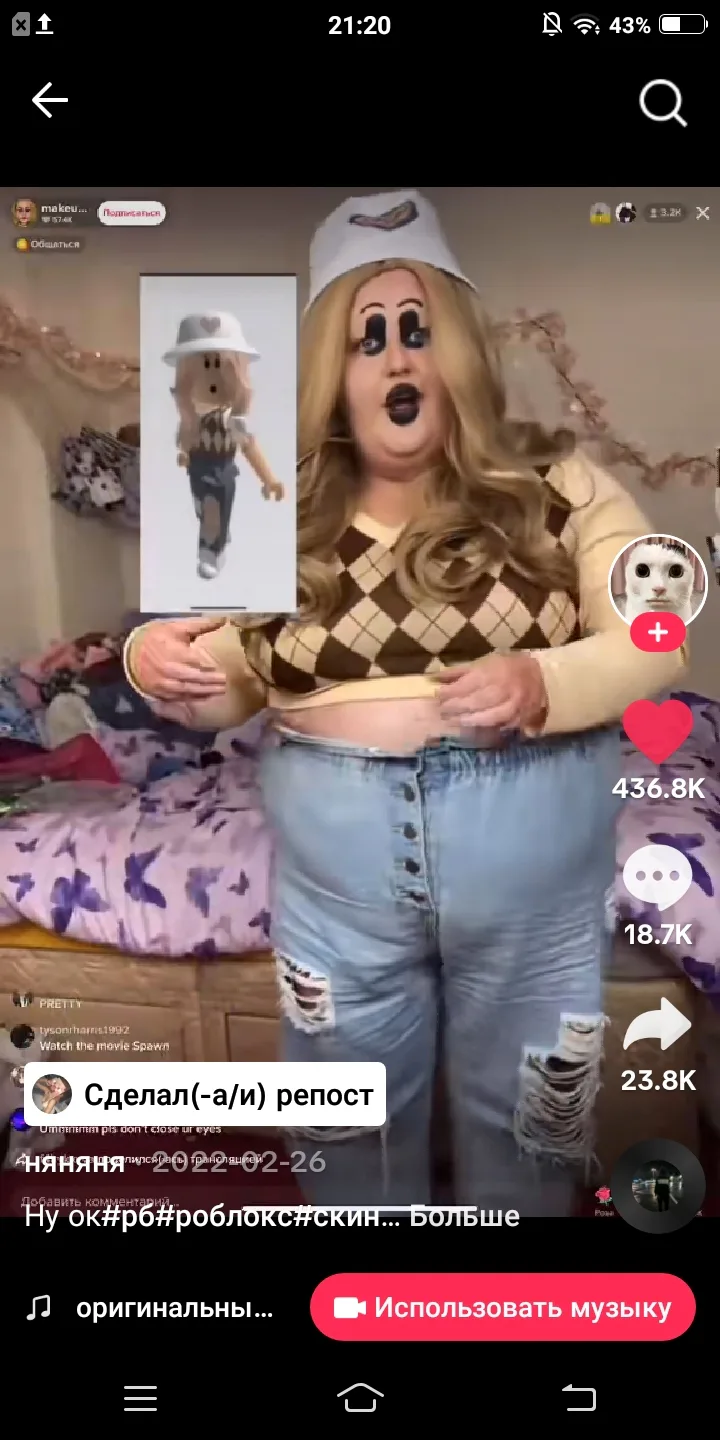Open search with the magnifier icon
720x1440 pixels.
pos(663,101)
